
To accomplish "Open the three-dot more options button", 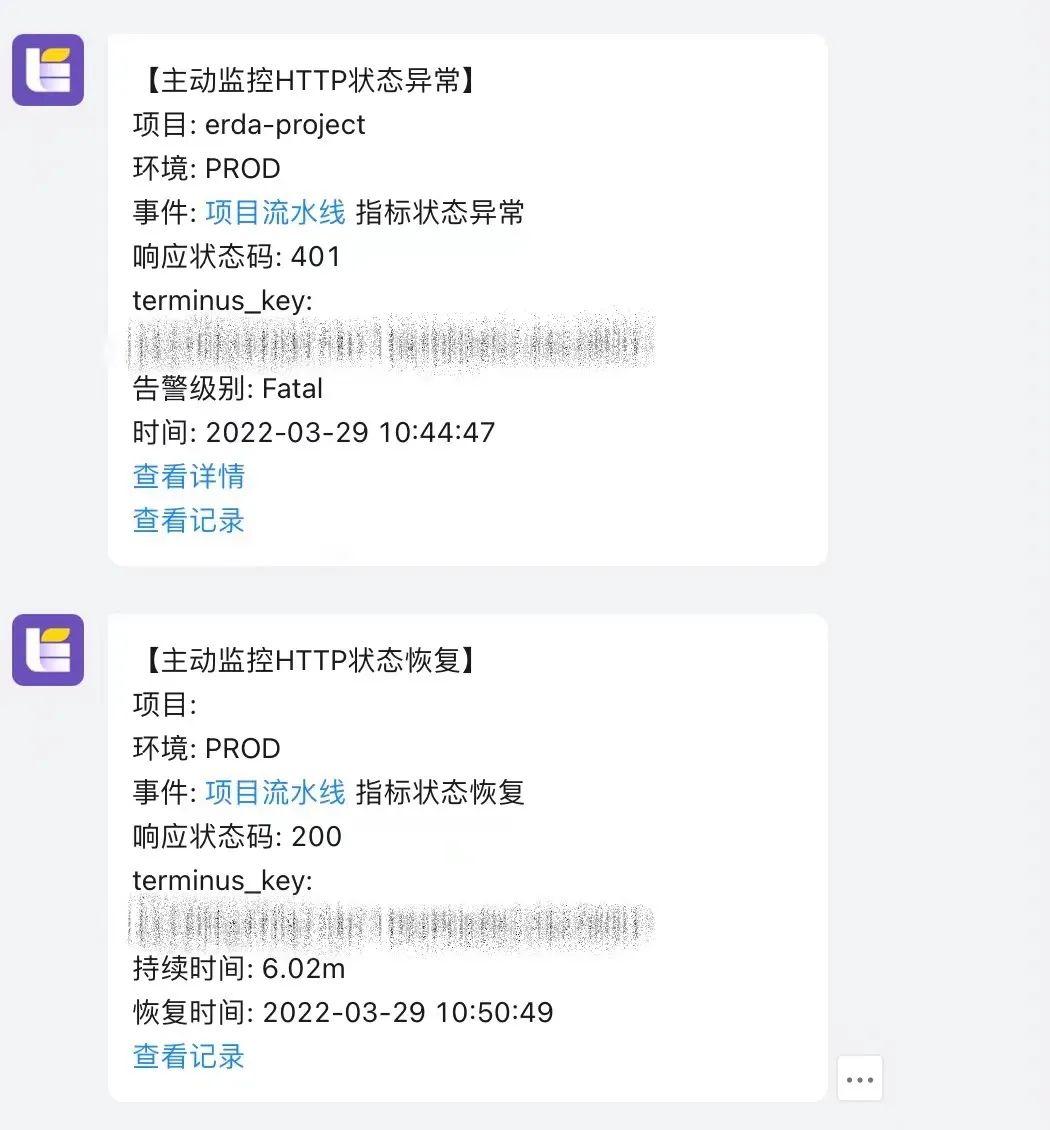I will pos(860,1078).
